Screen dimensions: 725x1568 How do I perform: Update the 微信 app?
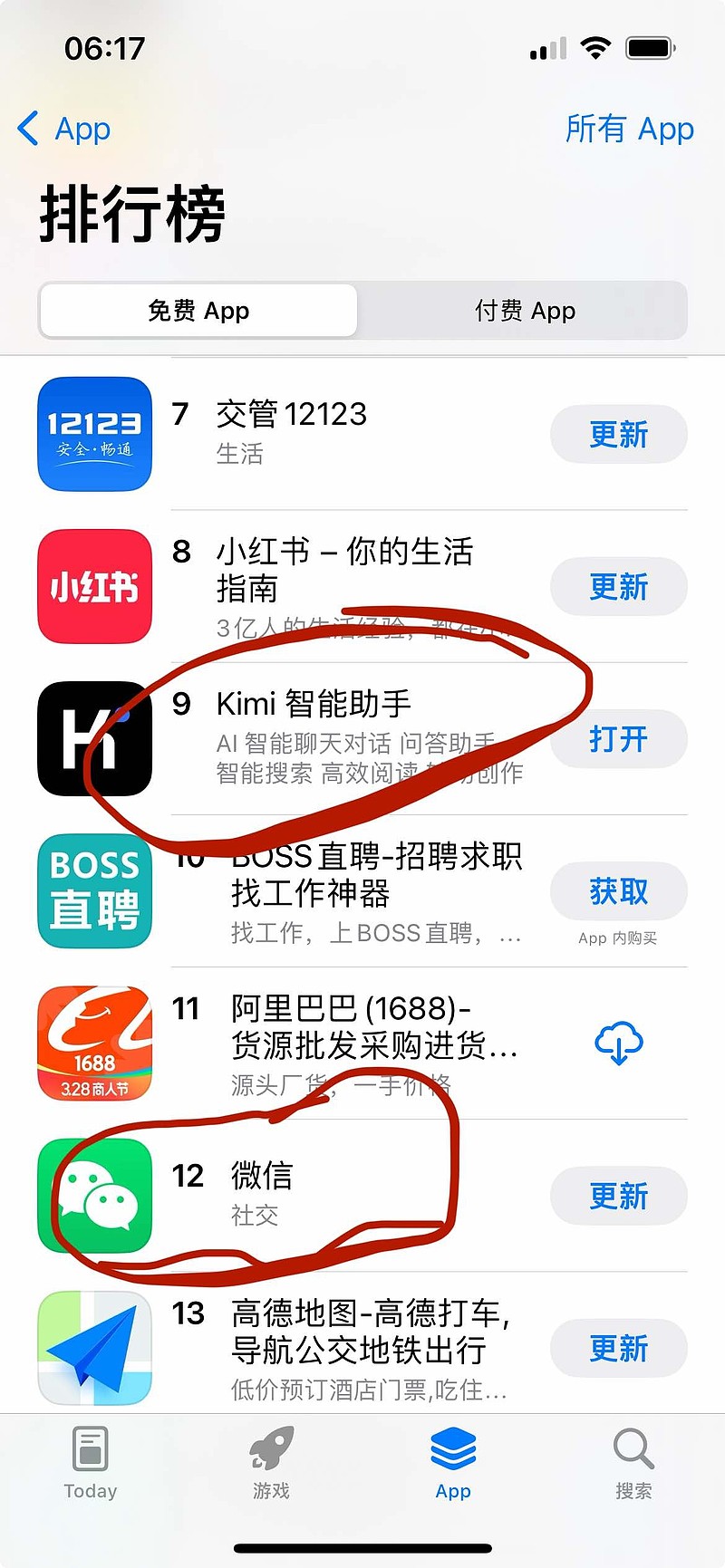click(618, 1196)
